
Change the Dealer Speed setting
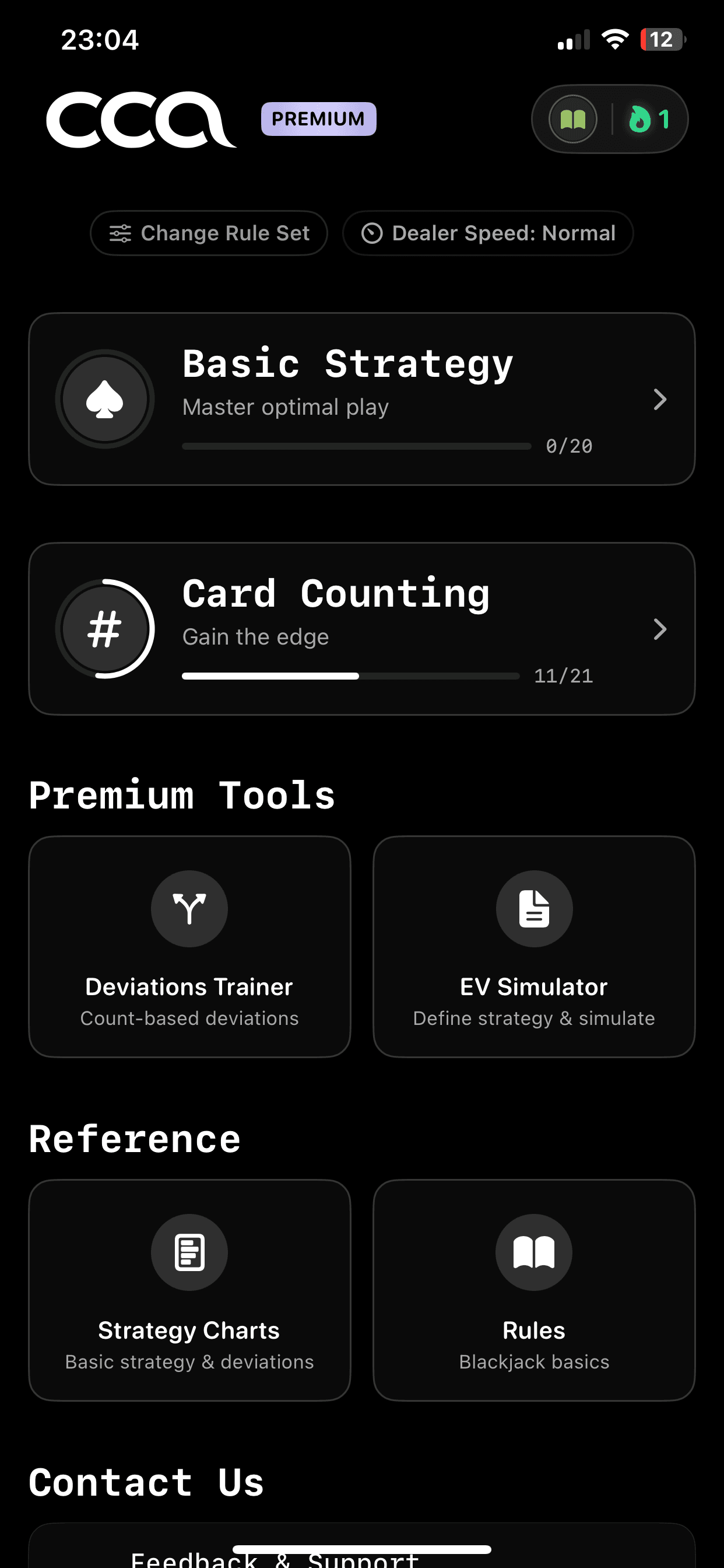pyautogui.click(x=488, y=233)
